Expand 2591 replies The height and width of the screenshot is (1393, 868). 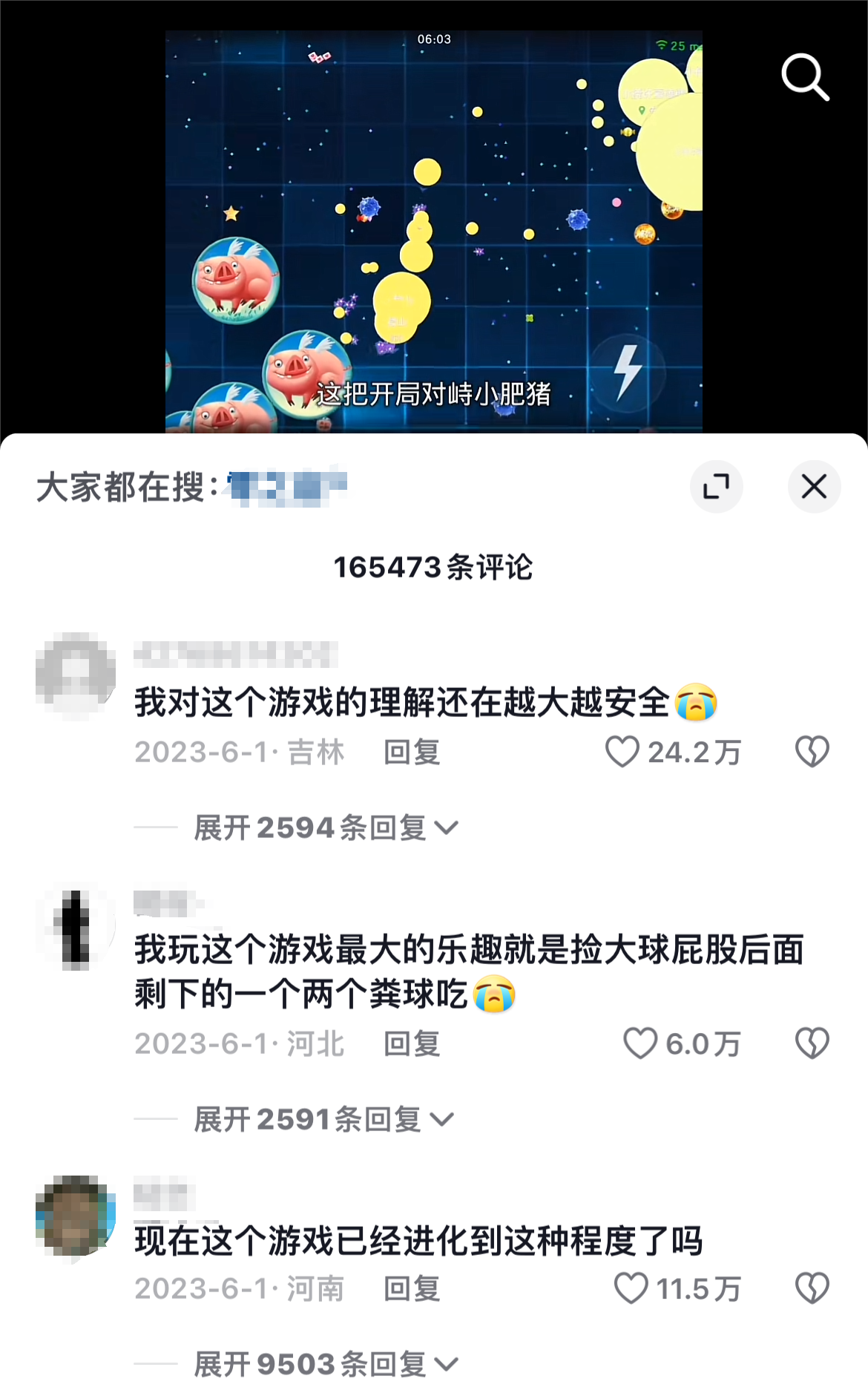tap(323, 1119)
